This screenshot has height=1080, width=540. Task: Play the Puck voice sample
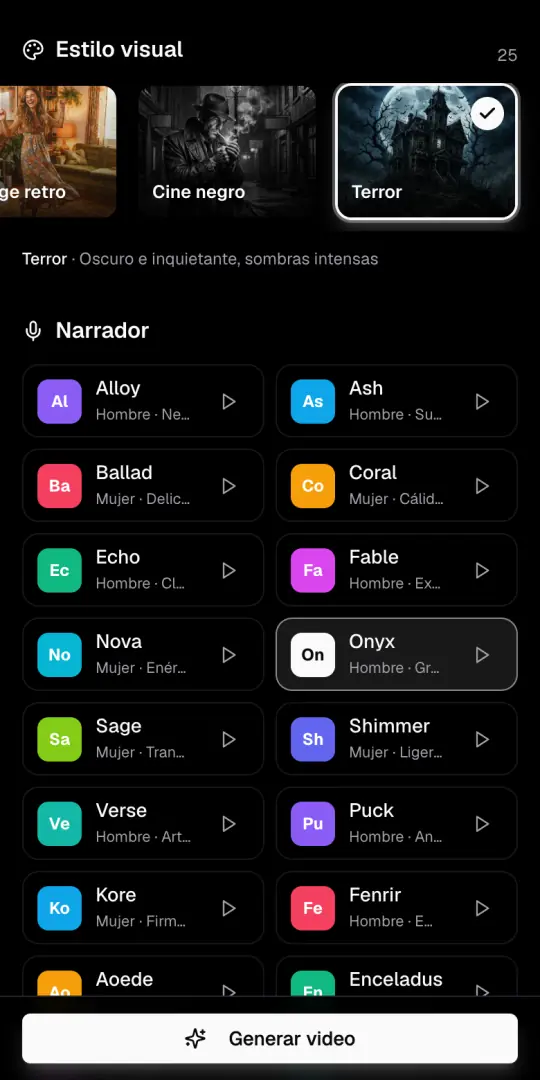pyautogui.click(x=482, y=824)
